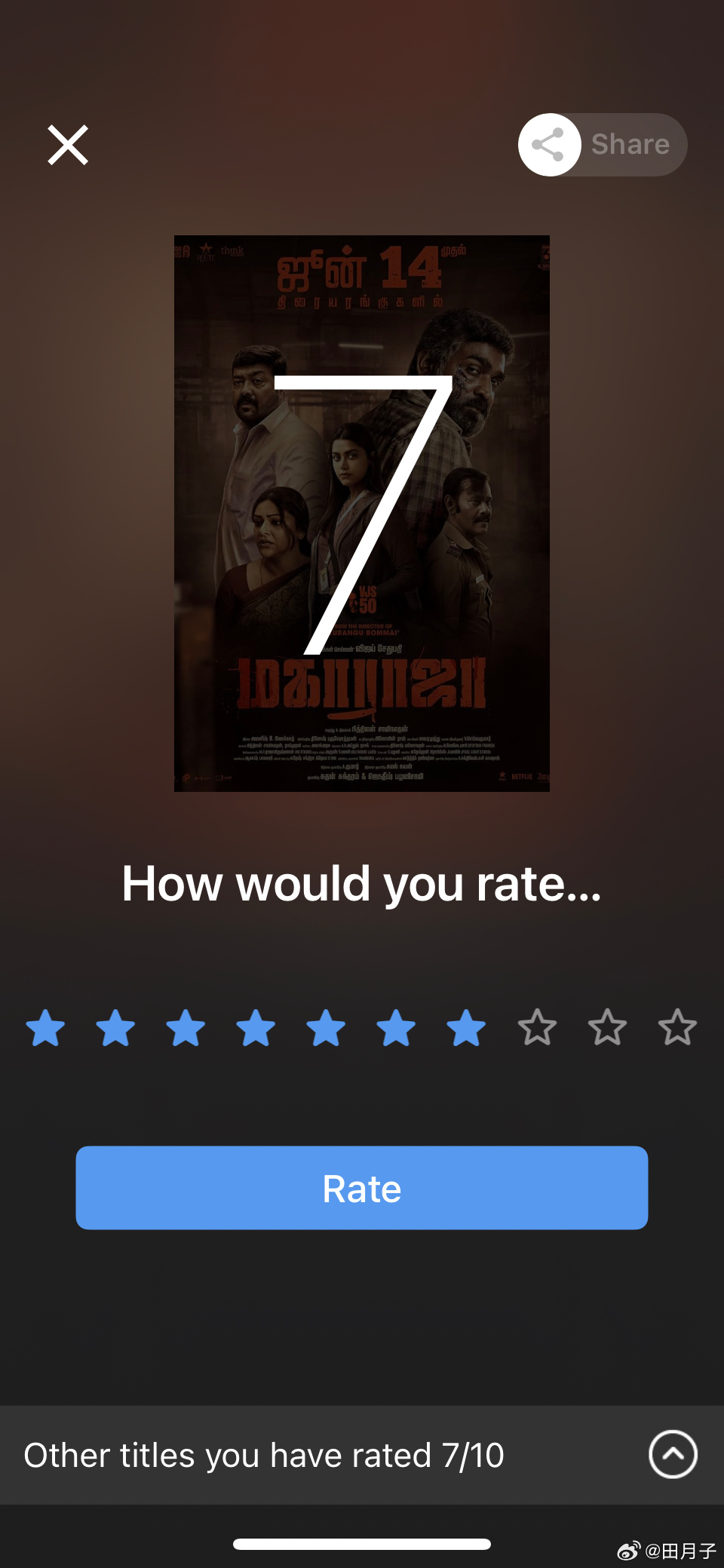724x1568 pixels.
Task: Share this rating
Action: (x=603, y=145)
